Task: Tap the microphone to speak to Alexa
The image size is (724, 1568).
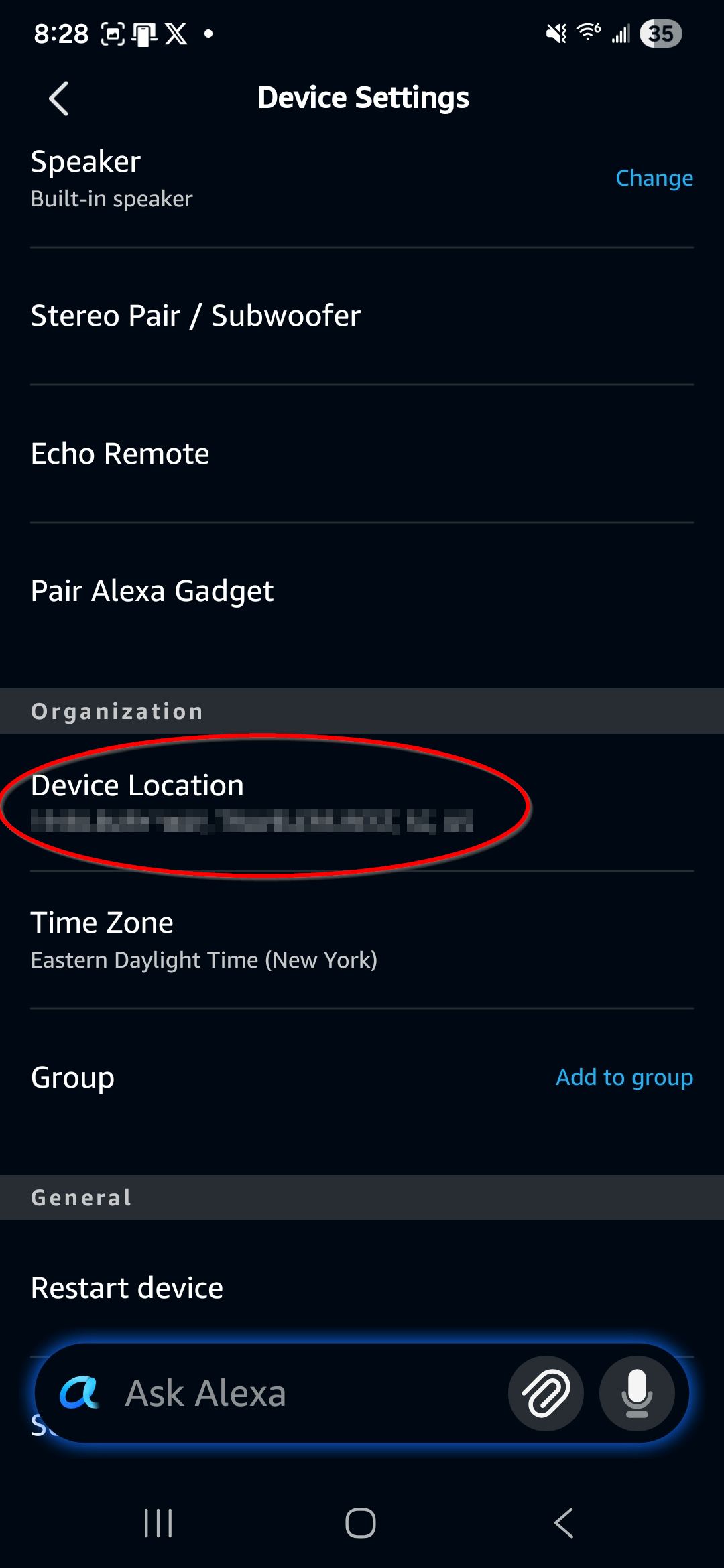Action: pyautogui.click(x=636, y=1393)
